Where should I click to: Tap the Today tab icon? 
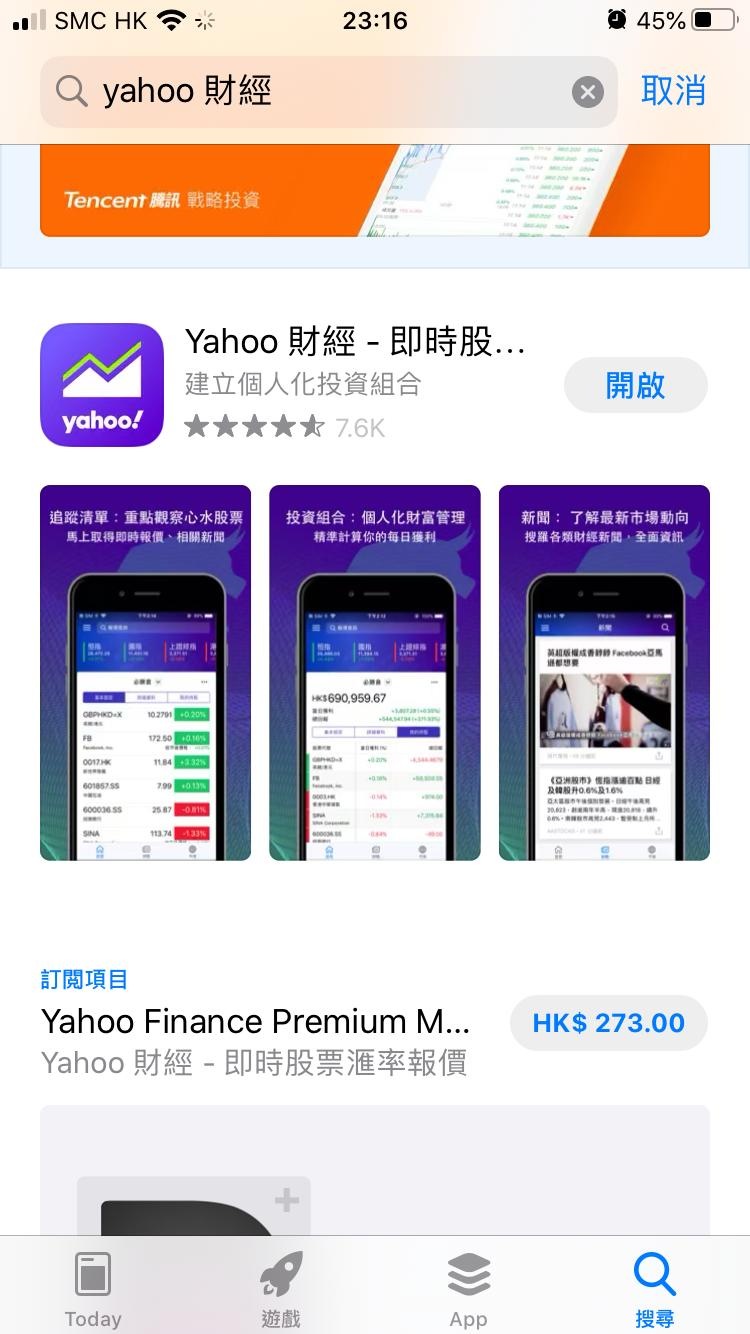92,1273
